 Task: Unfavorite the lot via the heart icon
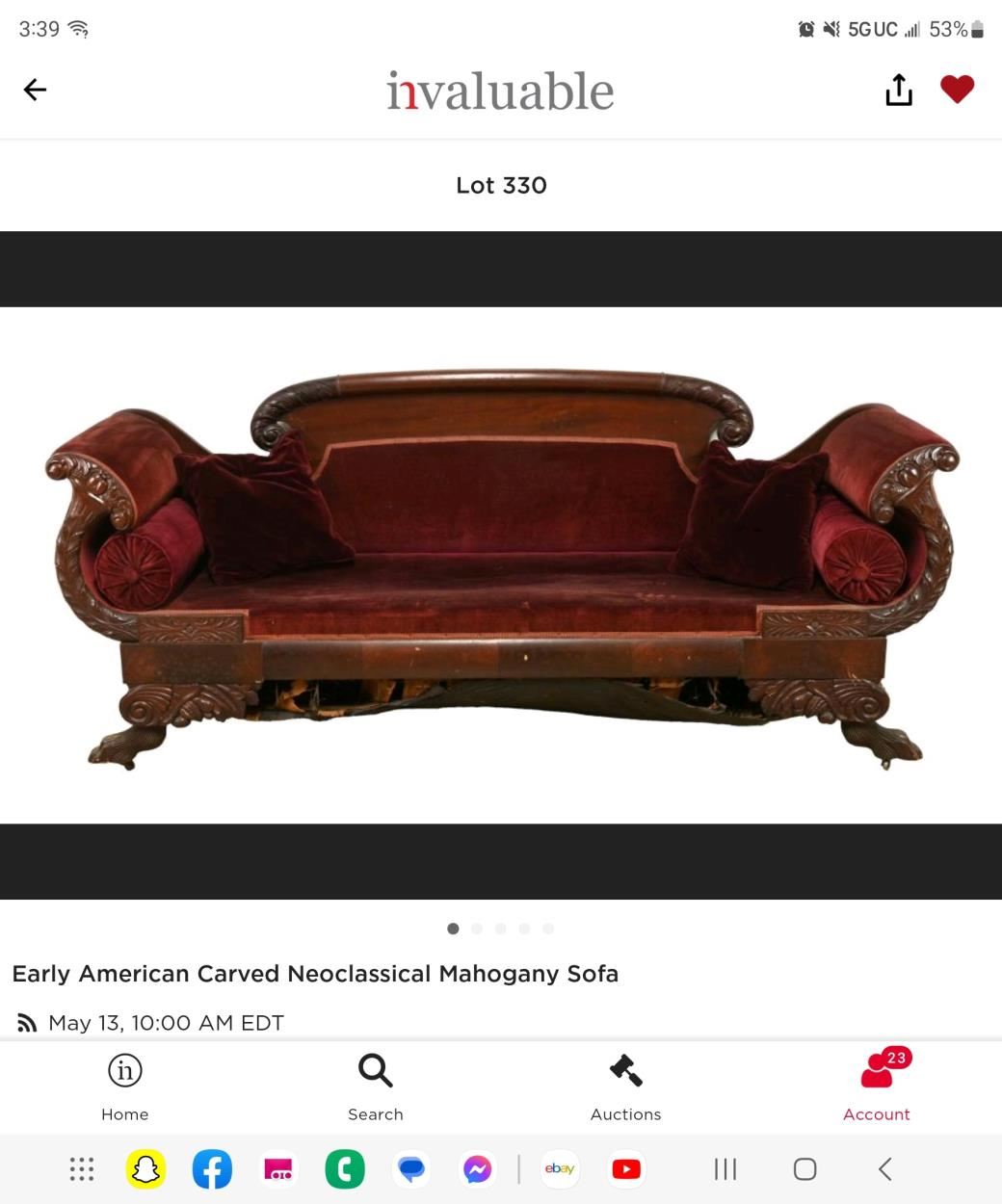pyautogui.click(x=957, y=89)
